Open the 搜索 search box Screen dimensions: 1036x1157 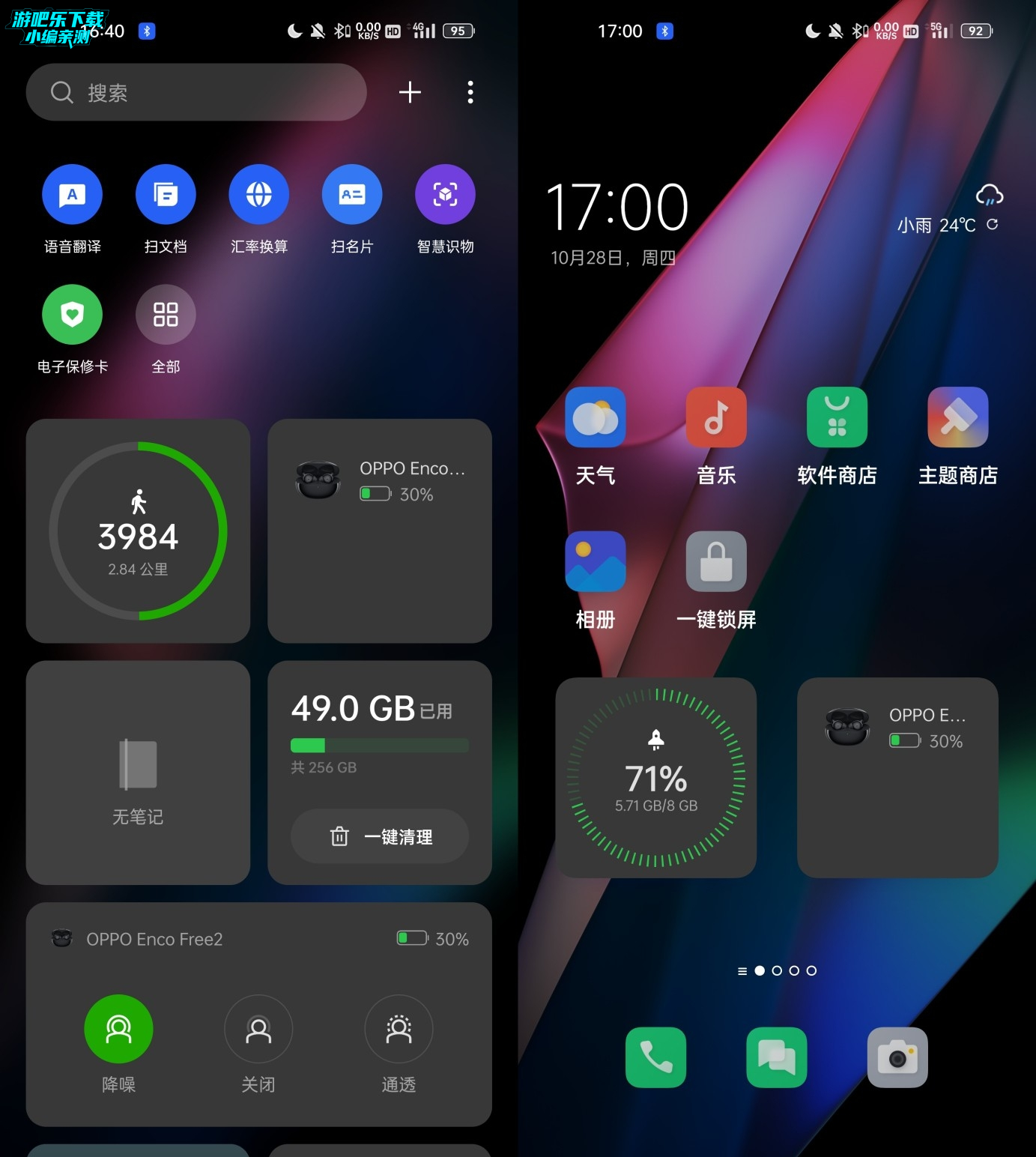(x=196, y=92)
